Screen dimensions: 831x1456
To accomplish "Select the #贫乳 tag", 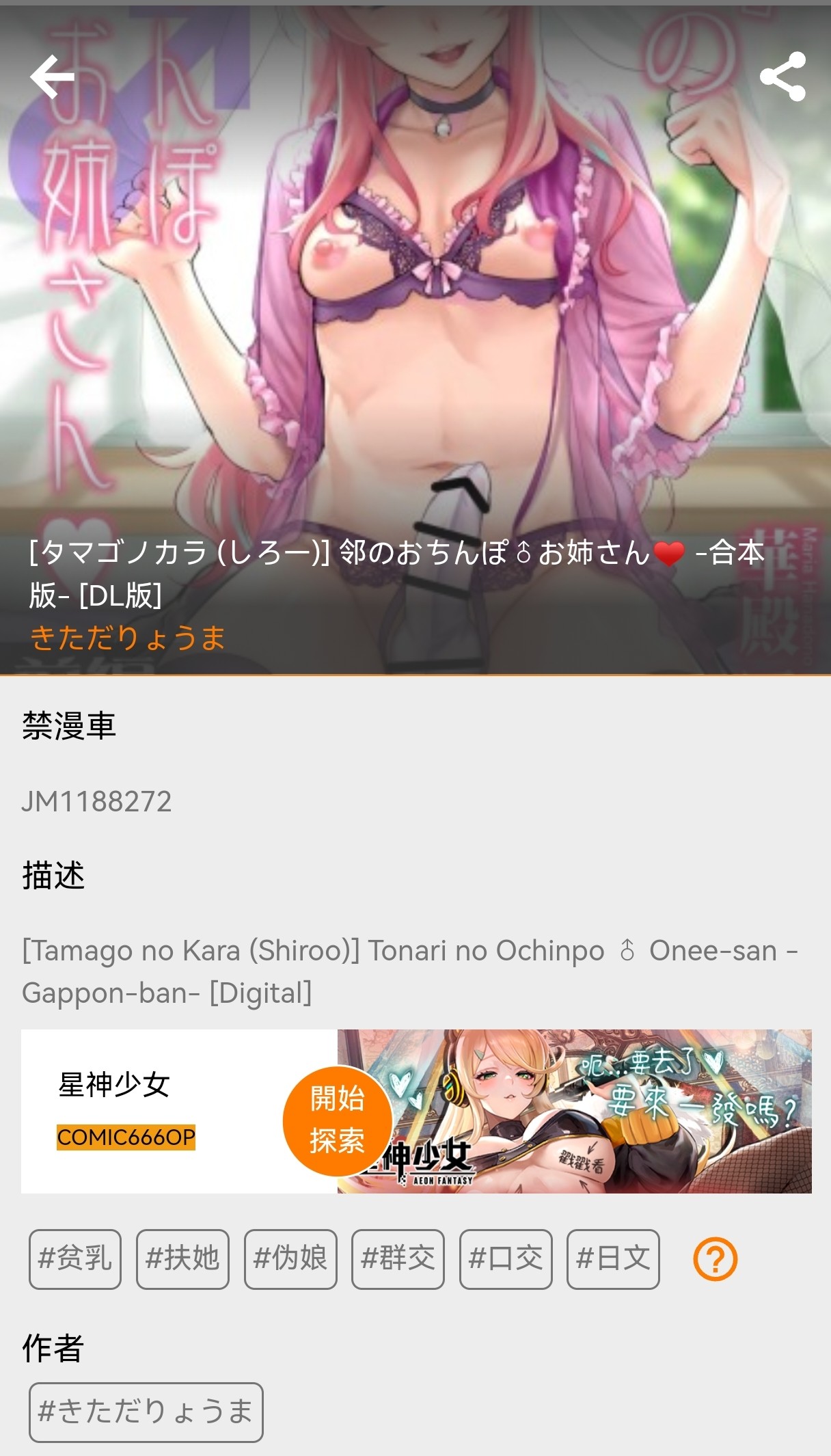I will 75,1258.
